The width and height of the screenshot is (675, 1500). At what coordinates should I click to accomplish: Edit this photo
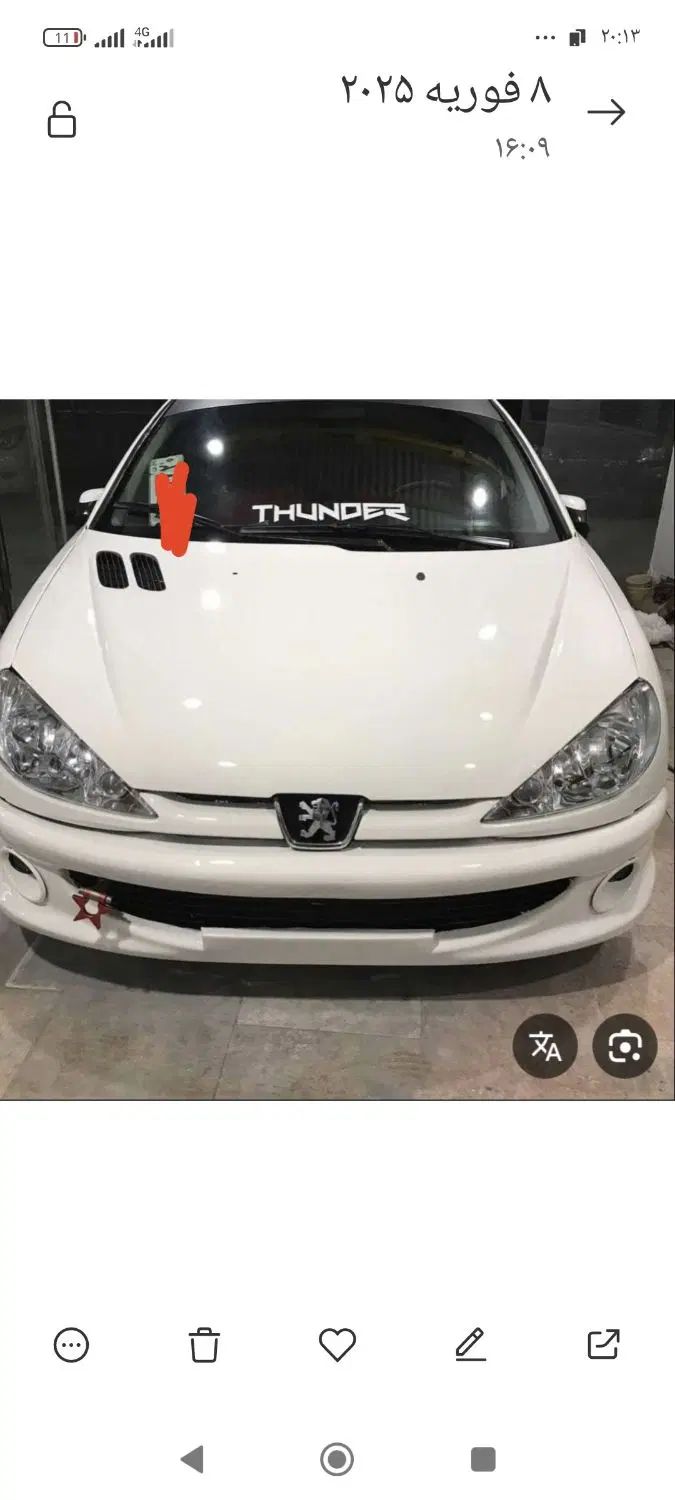[470, 1345]
